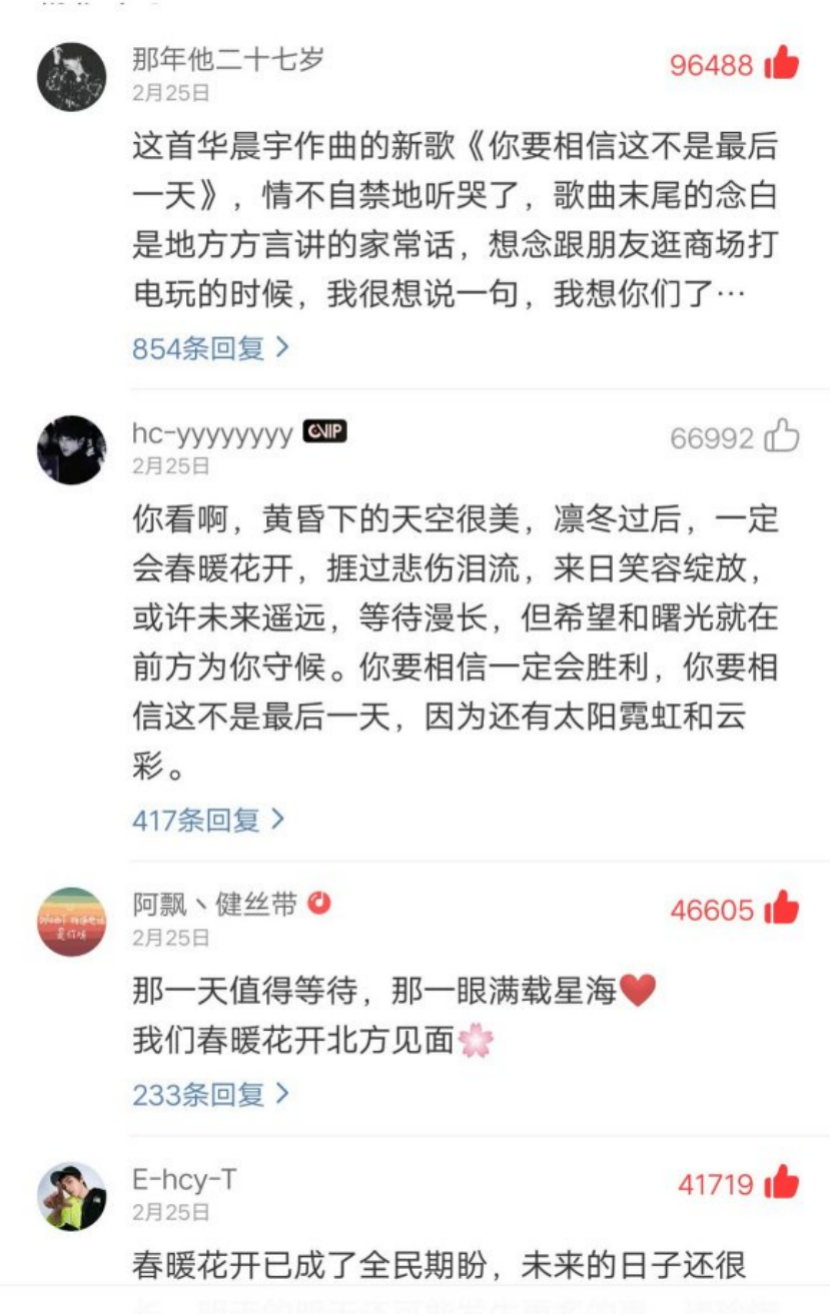Open the 854条回复 replies
The image size is (832, 1316).
tap(210, 348)
